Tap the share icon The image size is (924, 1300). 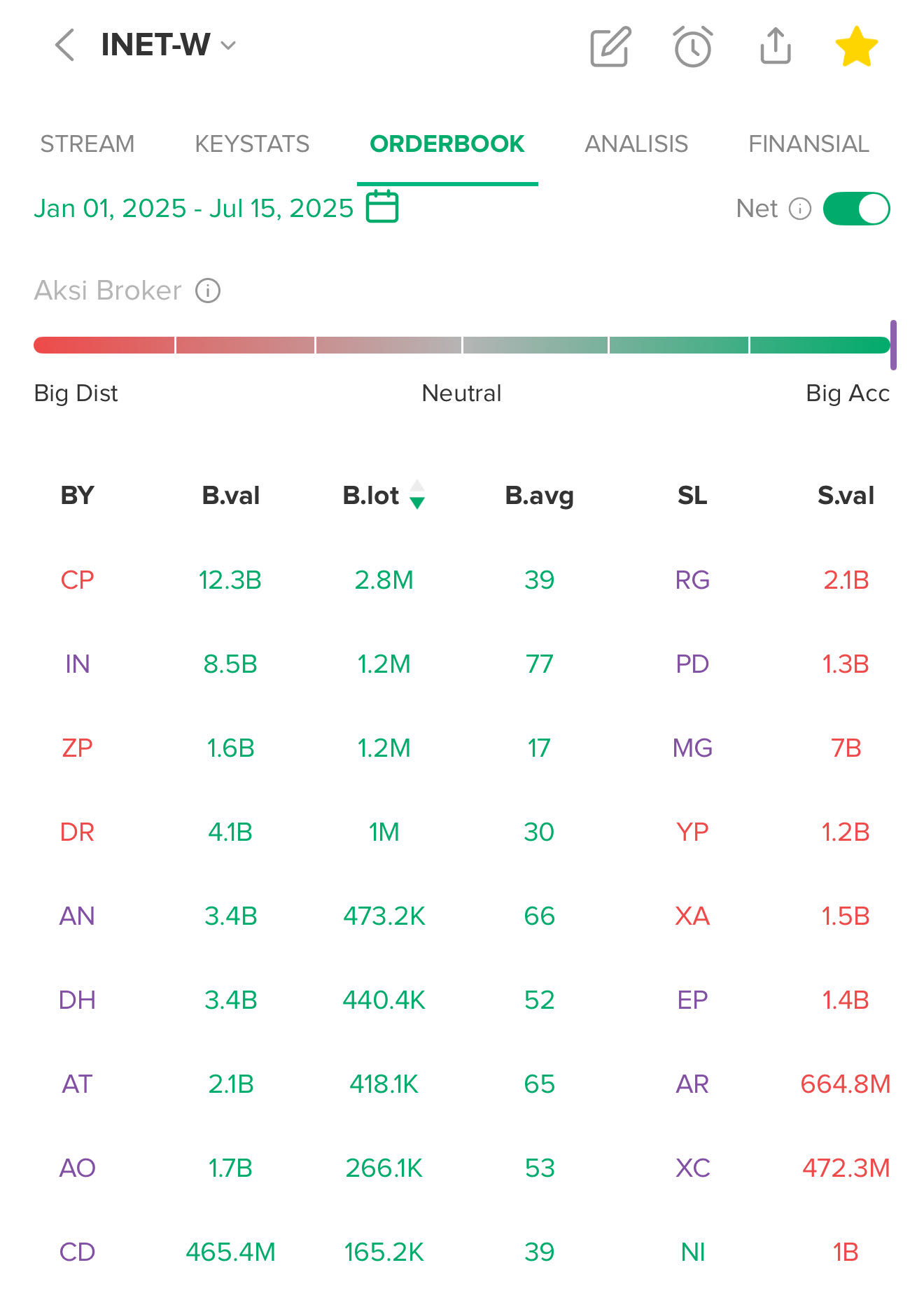pos(776,46)
